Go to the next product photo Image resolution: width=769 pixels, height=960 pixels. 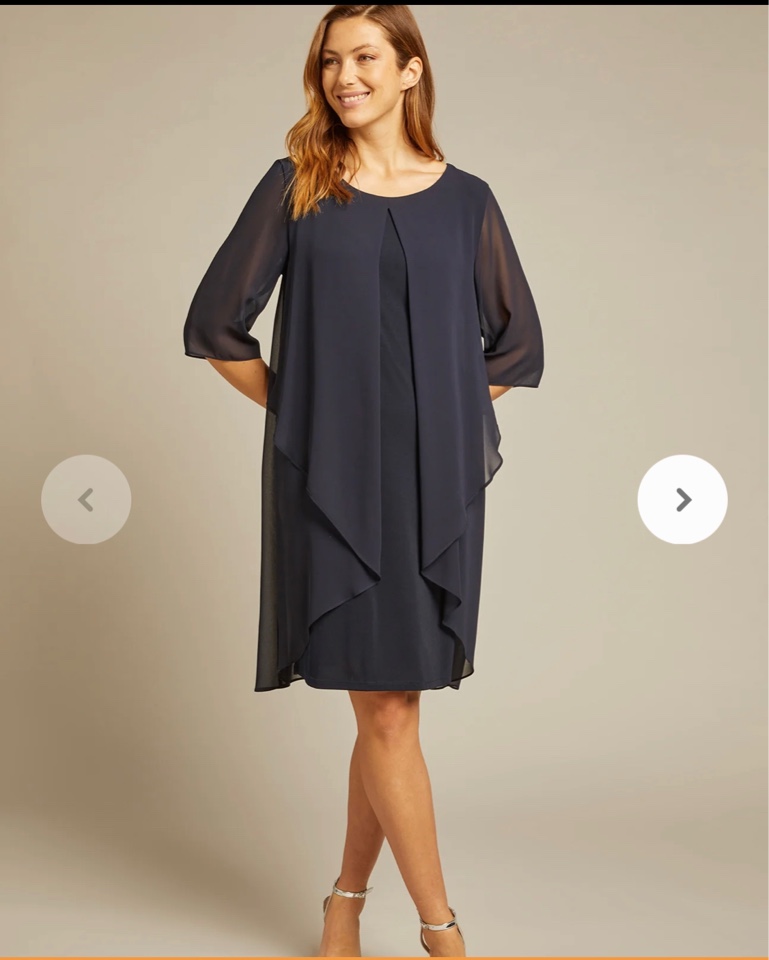682,499
